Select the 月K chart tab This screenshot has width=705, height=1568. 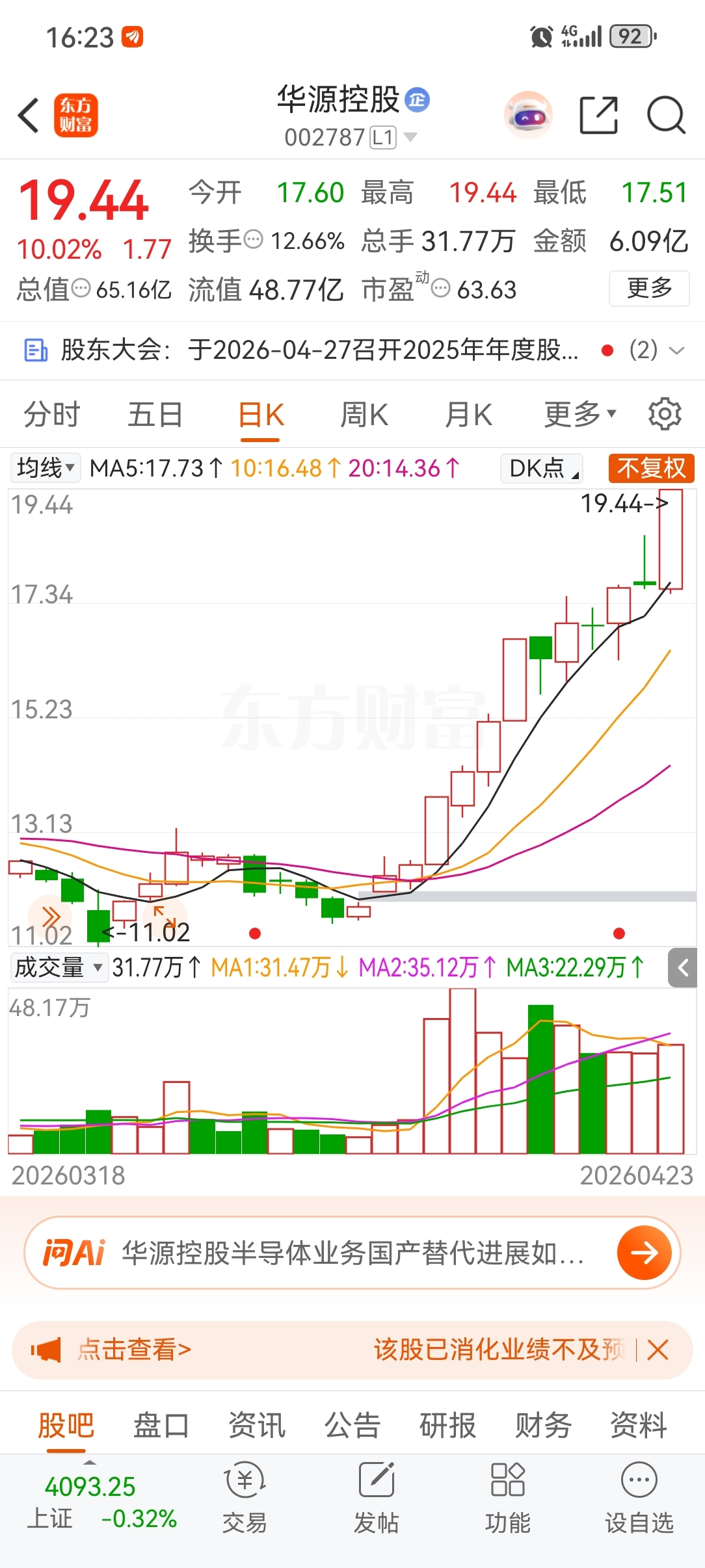(x=468, y=414)
